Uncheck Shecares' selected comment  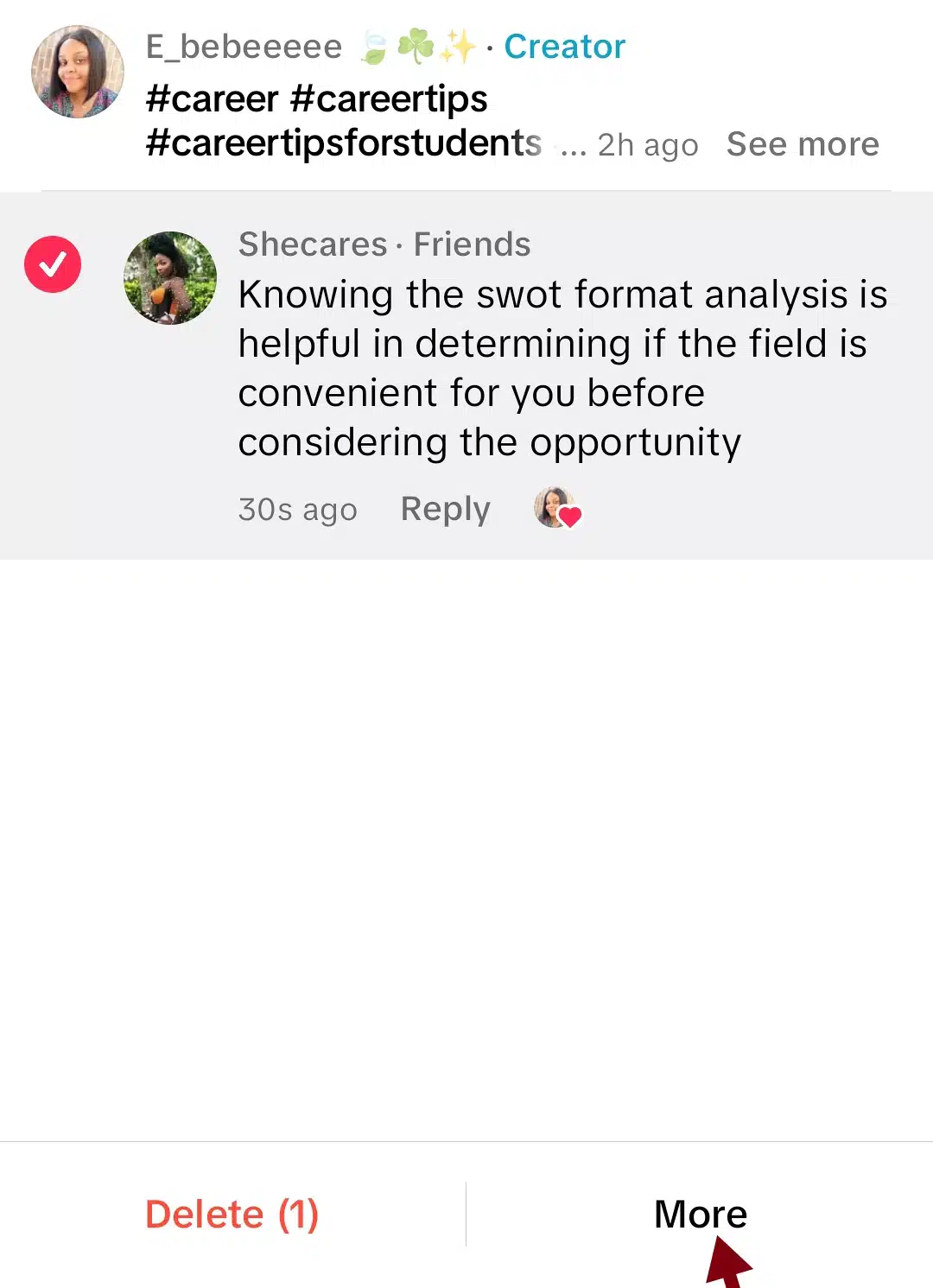(x=53, y=264)
